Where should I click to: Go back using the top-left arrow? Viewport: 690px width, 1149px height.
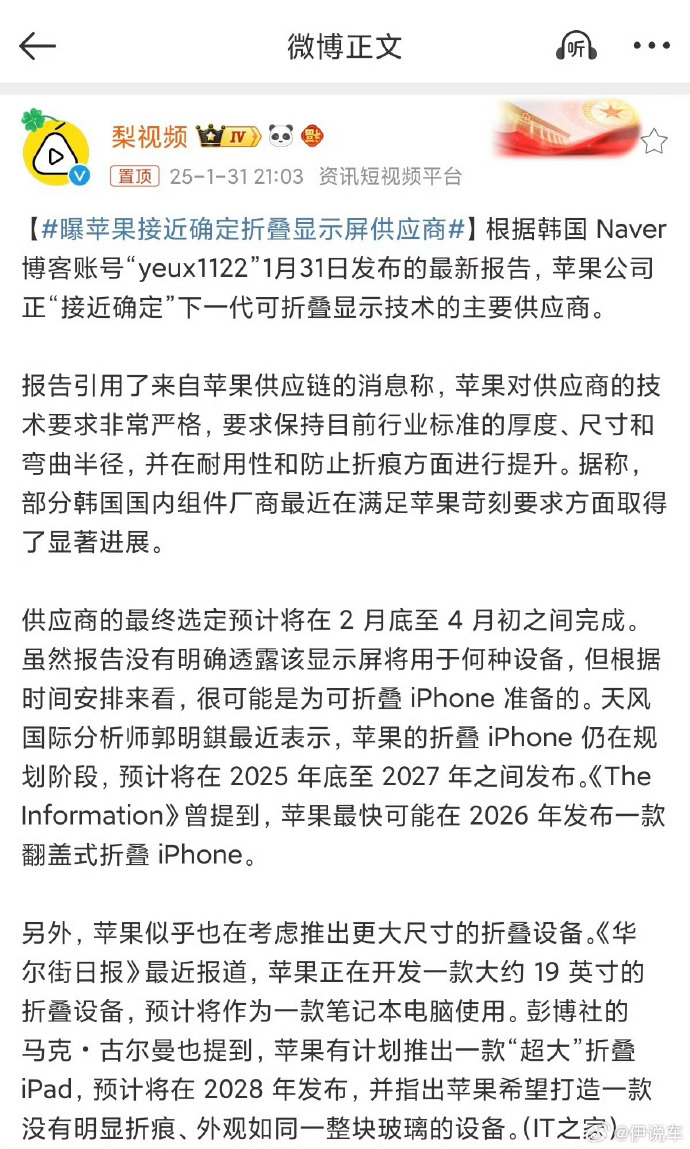(37, 46)
